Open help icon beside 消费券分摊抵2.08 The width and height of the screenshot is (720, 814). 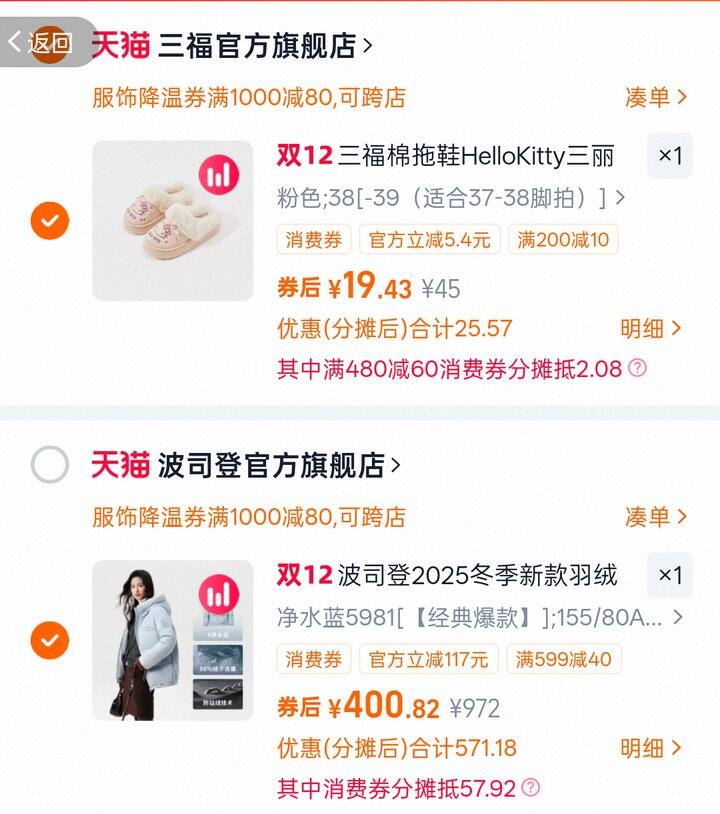pos(637,369)
